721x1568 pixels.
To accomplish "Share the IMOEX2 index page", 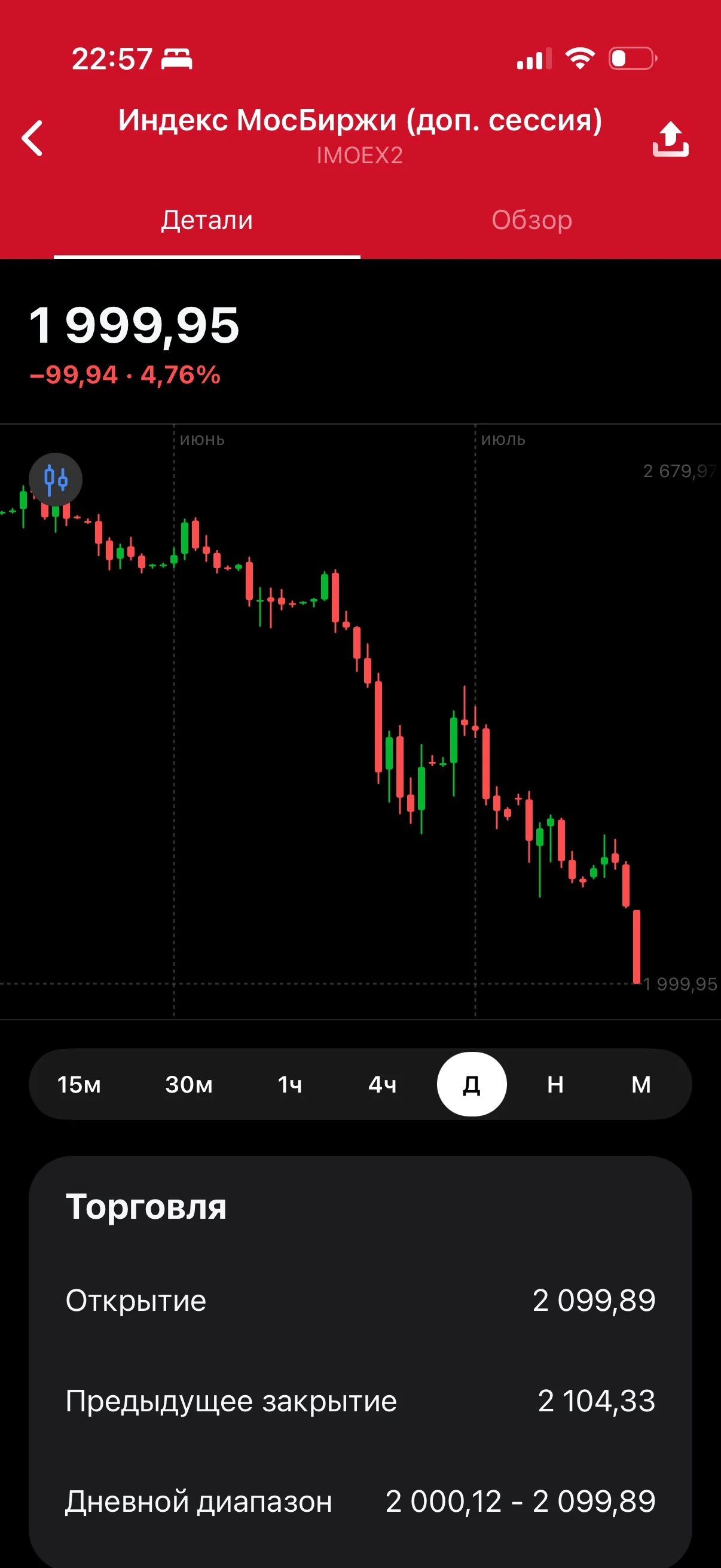I will (671, 139).
